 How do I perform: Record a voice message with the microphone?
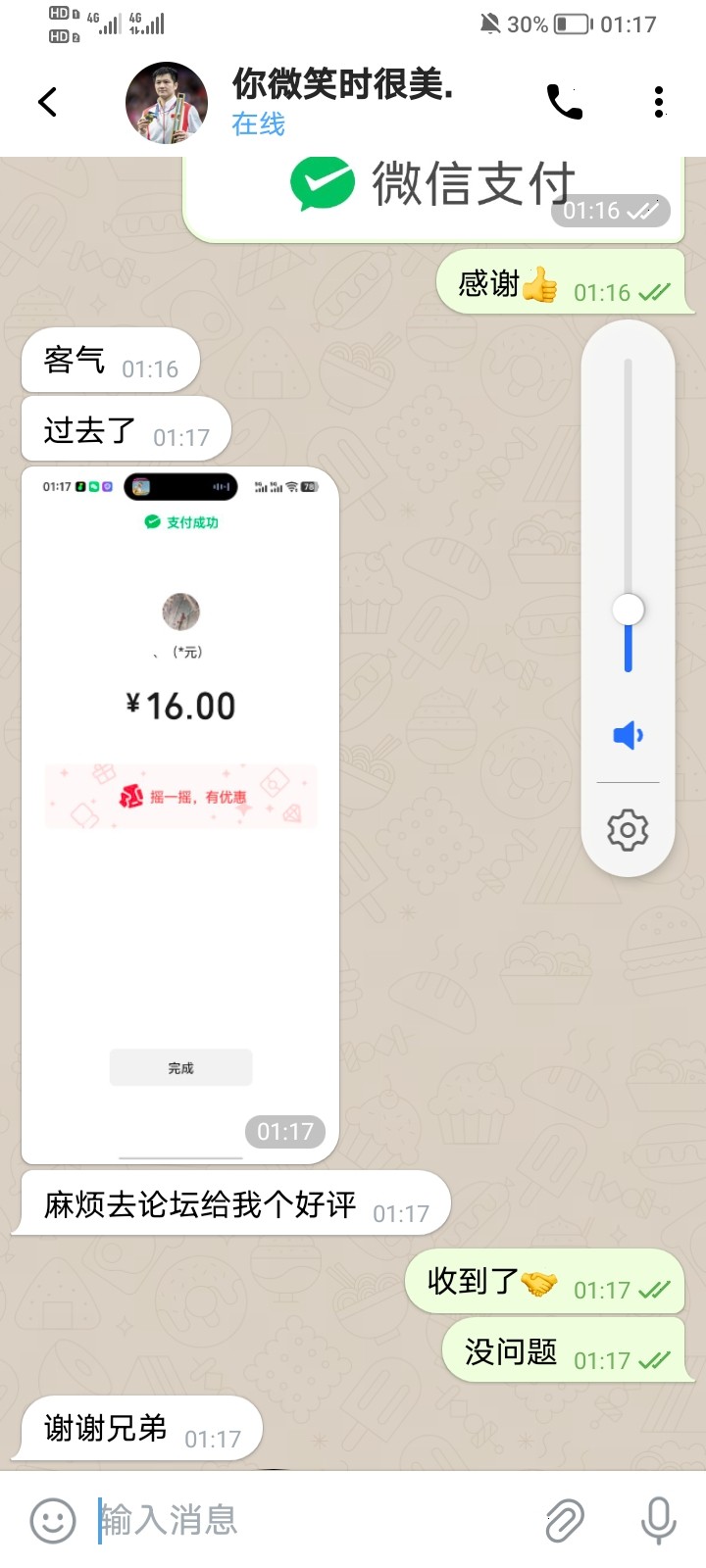pos(658,1520)
